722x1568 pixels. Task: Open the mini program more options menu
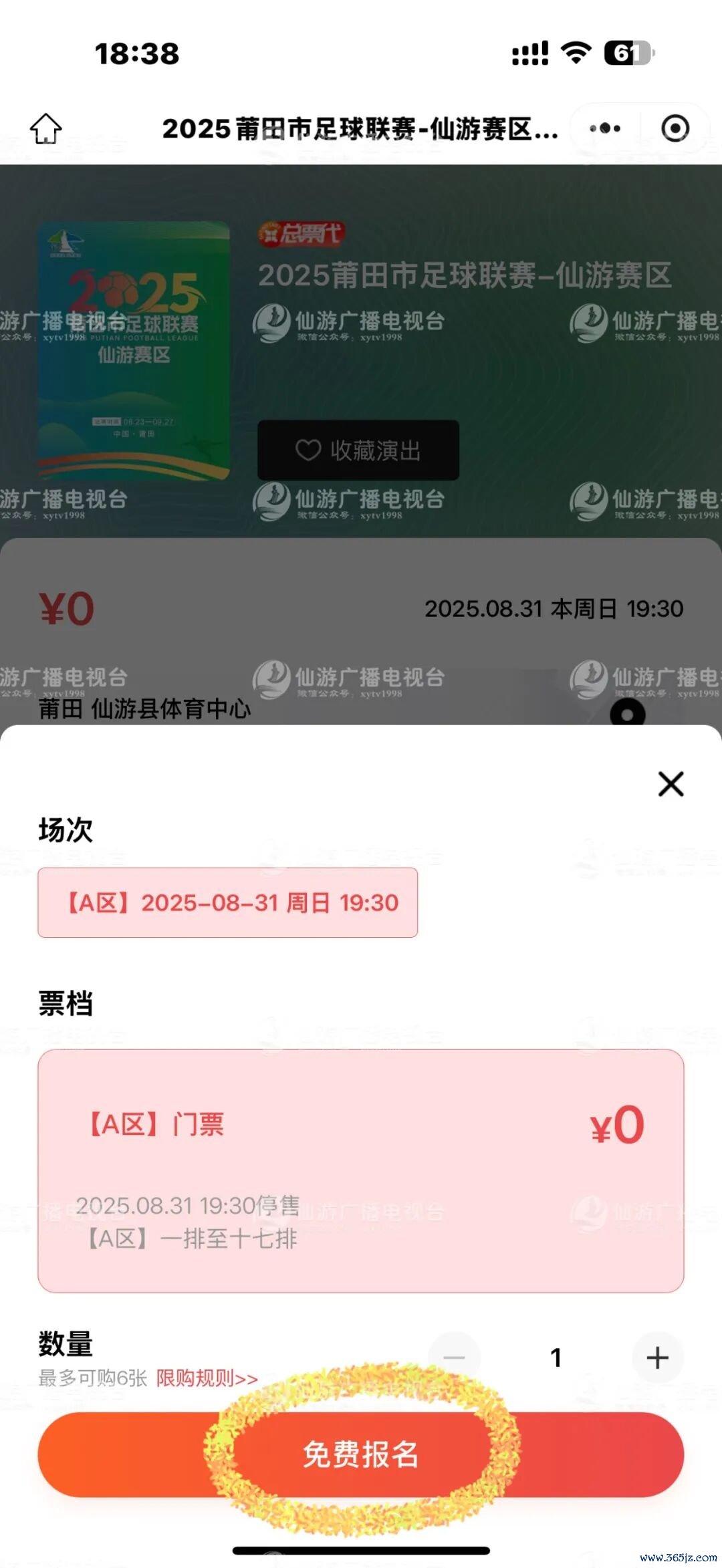[605, 128]
